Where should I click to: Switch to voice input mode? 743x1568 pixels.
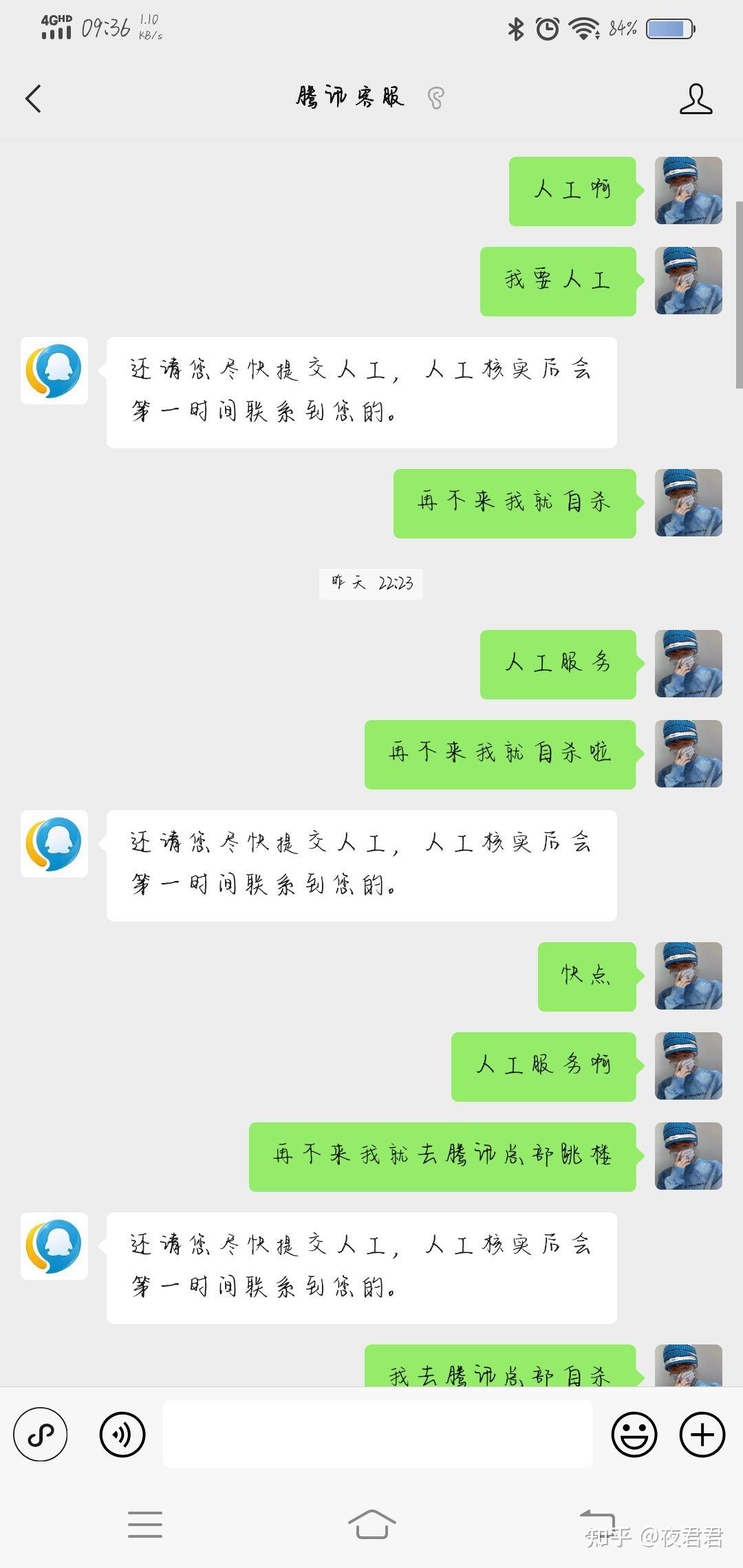122,1434
